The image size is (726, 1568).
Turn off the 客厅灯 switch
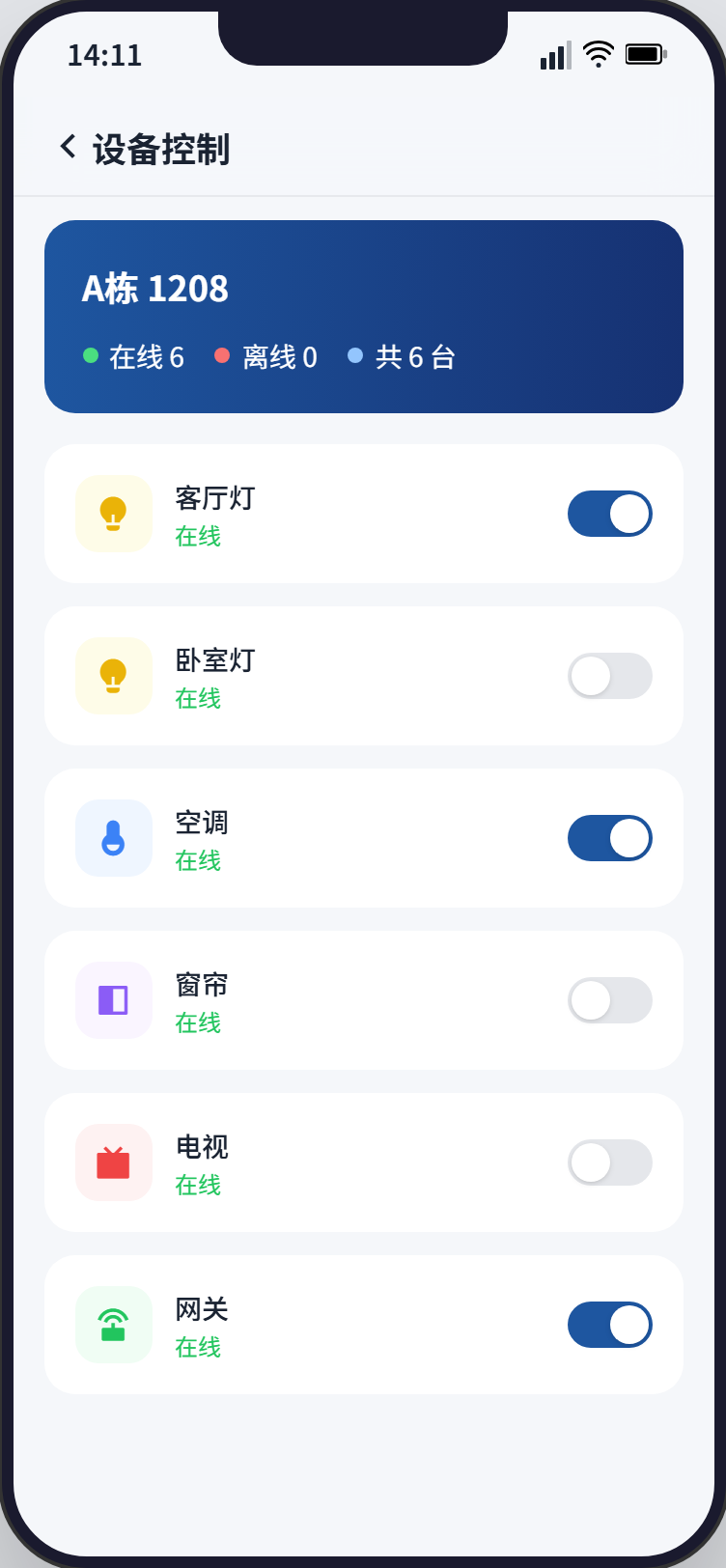click(x=609, y=514)
